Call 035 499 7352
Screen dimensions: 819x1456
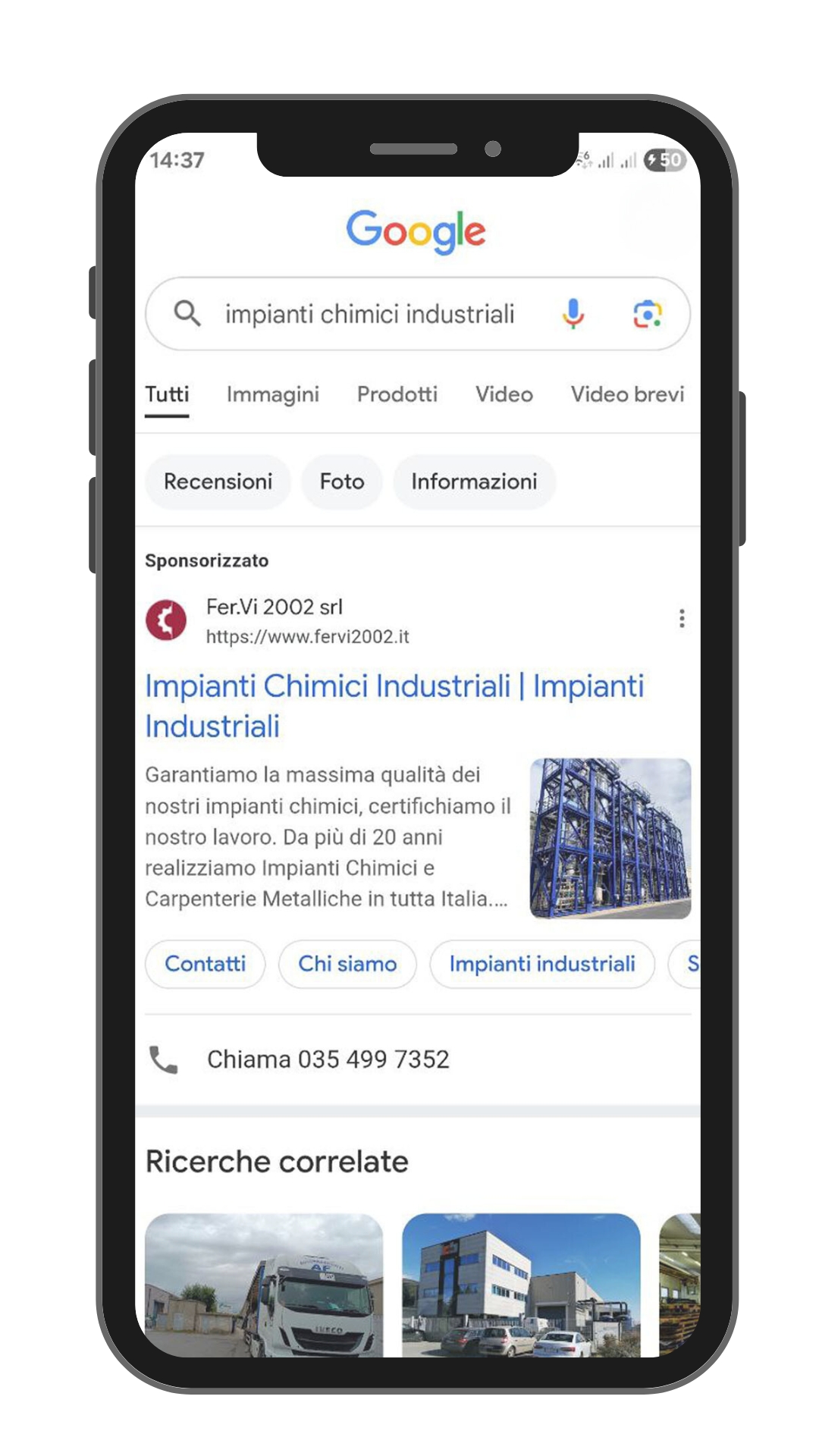[x=328, y=1059]
